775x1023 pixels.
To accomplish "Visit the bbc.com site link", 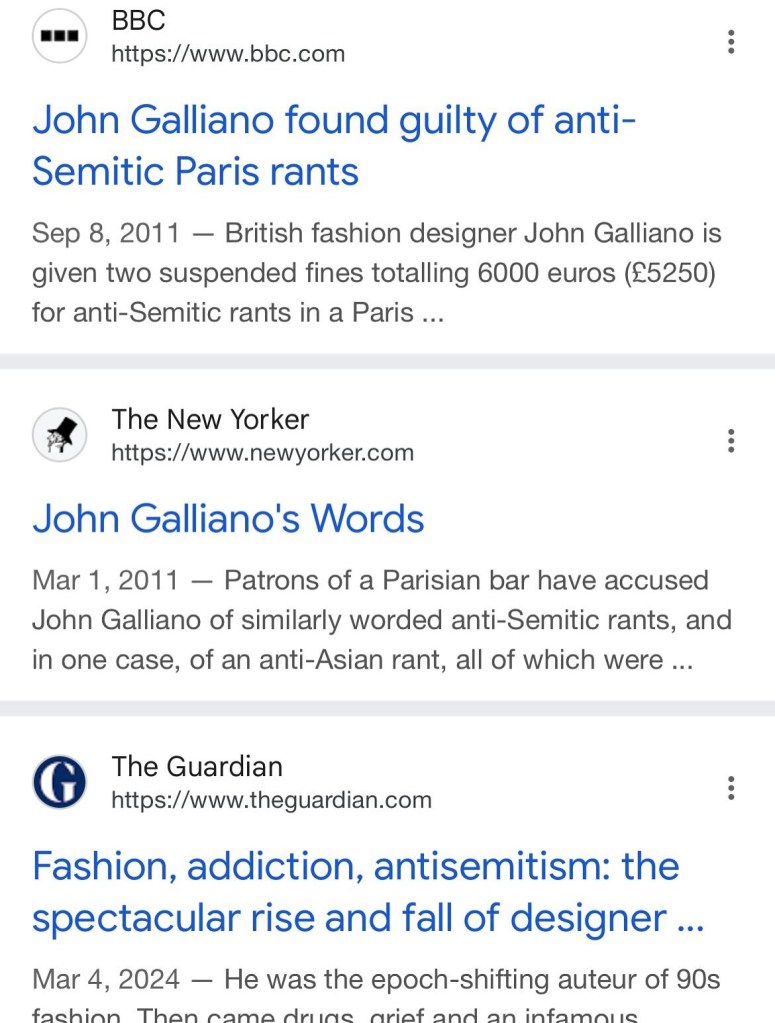I will (x=227, y=54).
